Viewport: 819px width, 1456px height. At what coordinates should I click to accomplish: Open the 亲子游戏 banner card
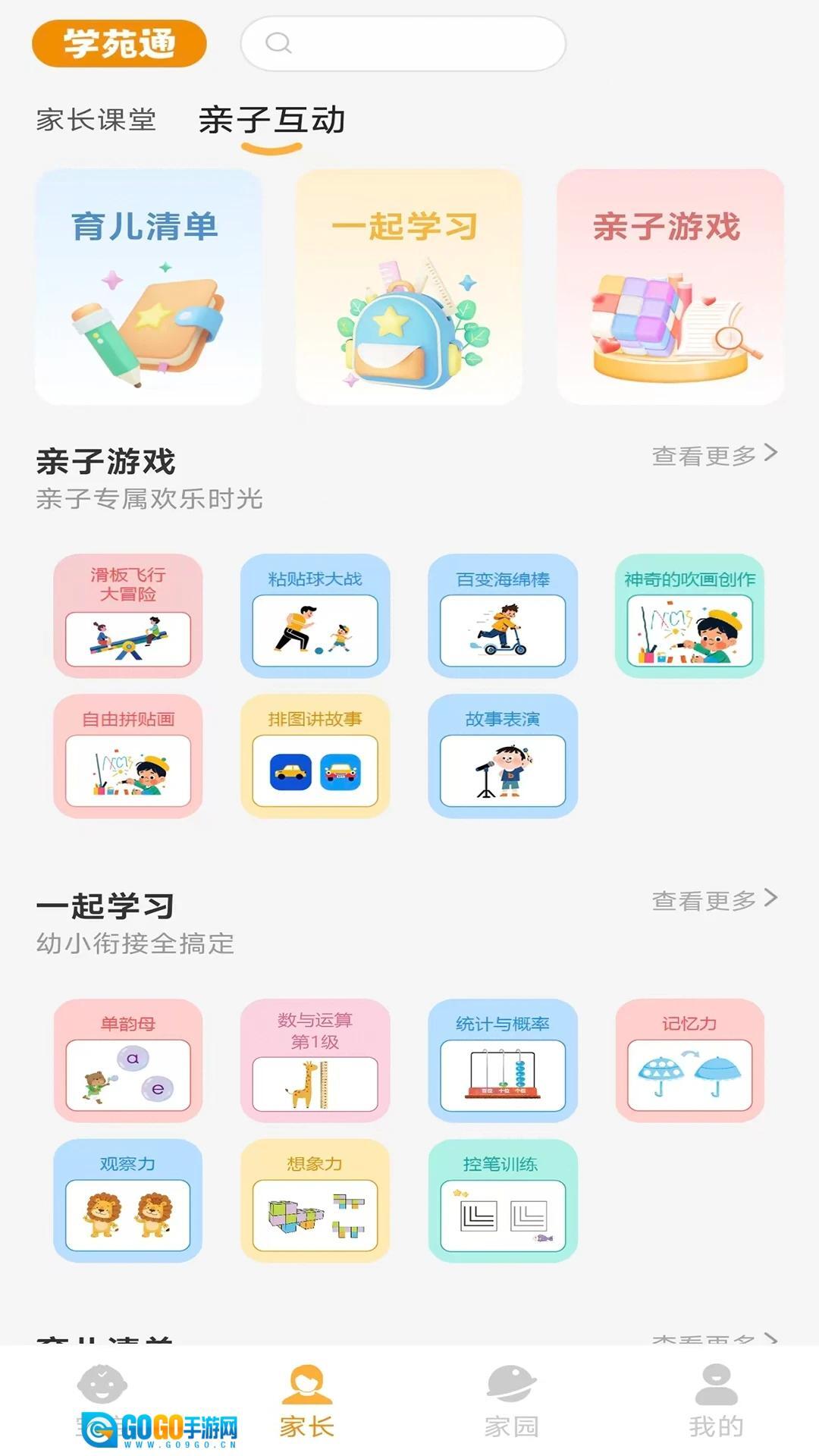[670, 287]
